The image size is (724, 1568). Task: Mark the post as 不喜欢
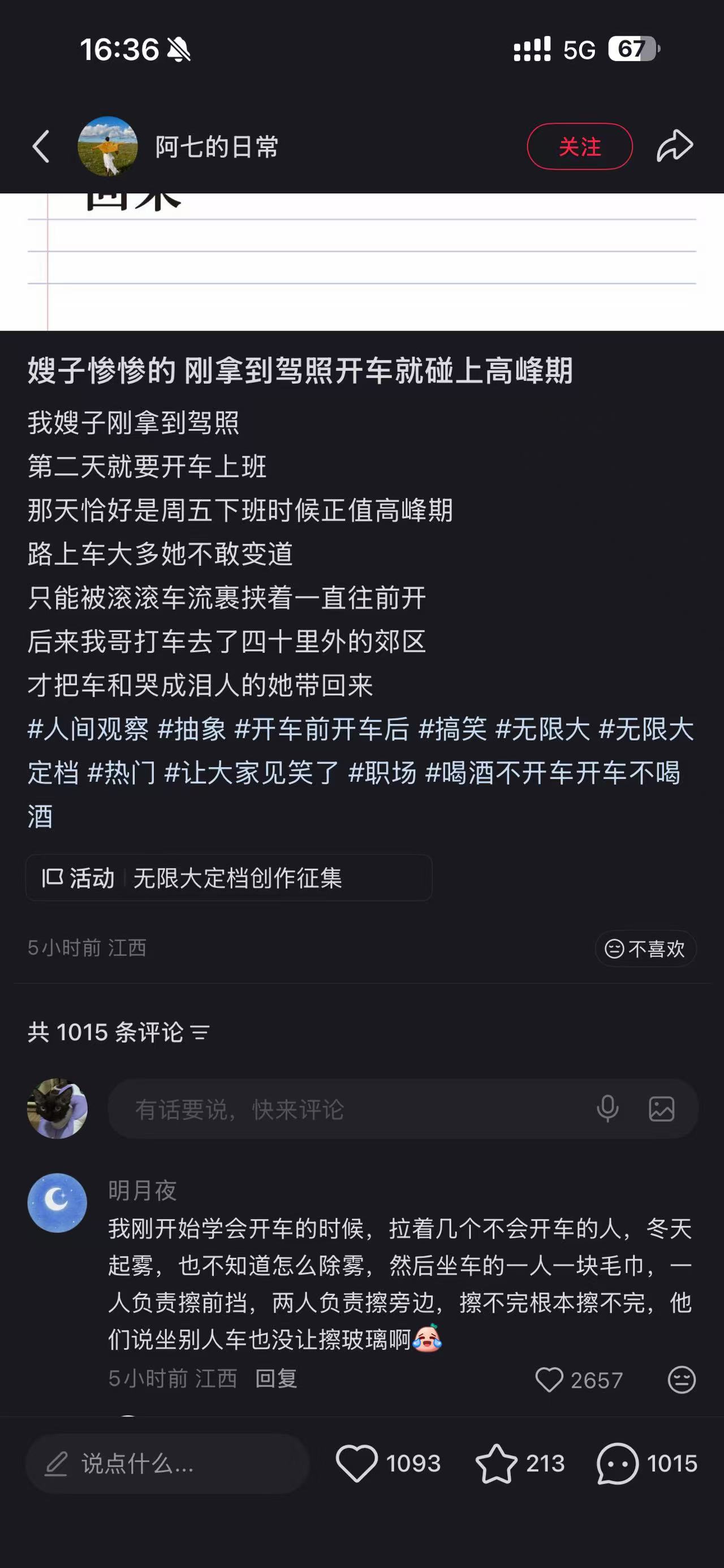coord(645,948)
